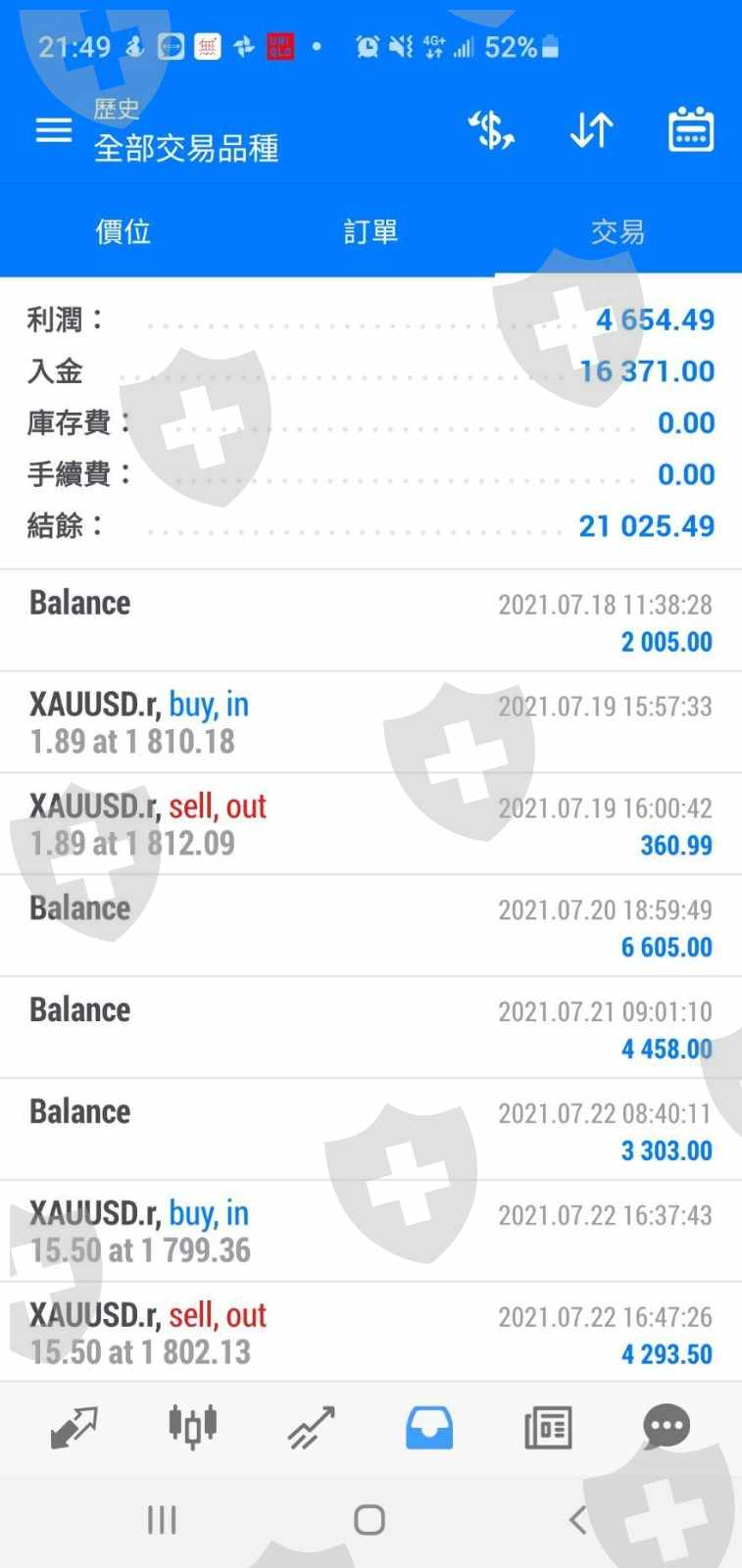Screen dimensions: 742x1568
Task: Open the trade trend-line tab
Action: (312, 1428)
